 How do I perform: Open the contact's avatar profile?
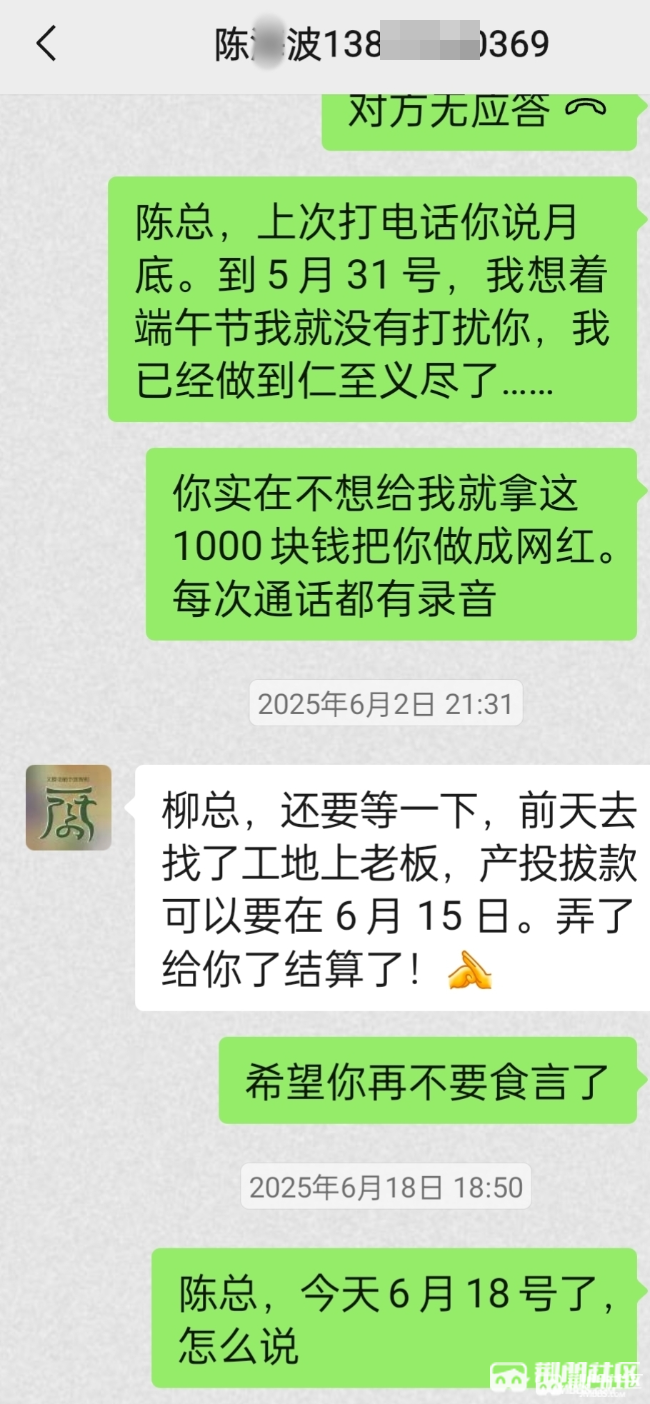pos(68,808)
